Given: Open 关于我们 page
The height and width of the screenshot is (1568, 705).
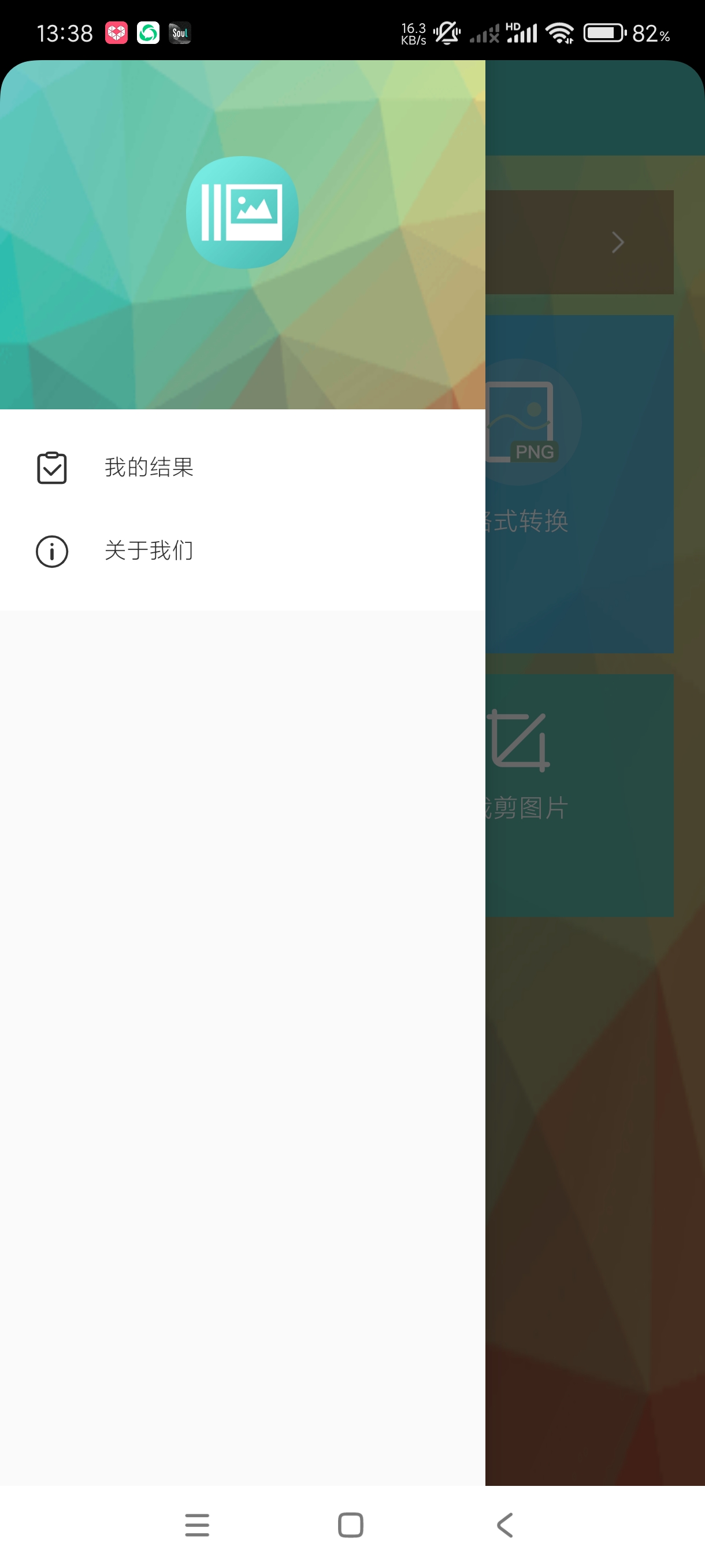Looking at the screenshot, I should (149, 551).
